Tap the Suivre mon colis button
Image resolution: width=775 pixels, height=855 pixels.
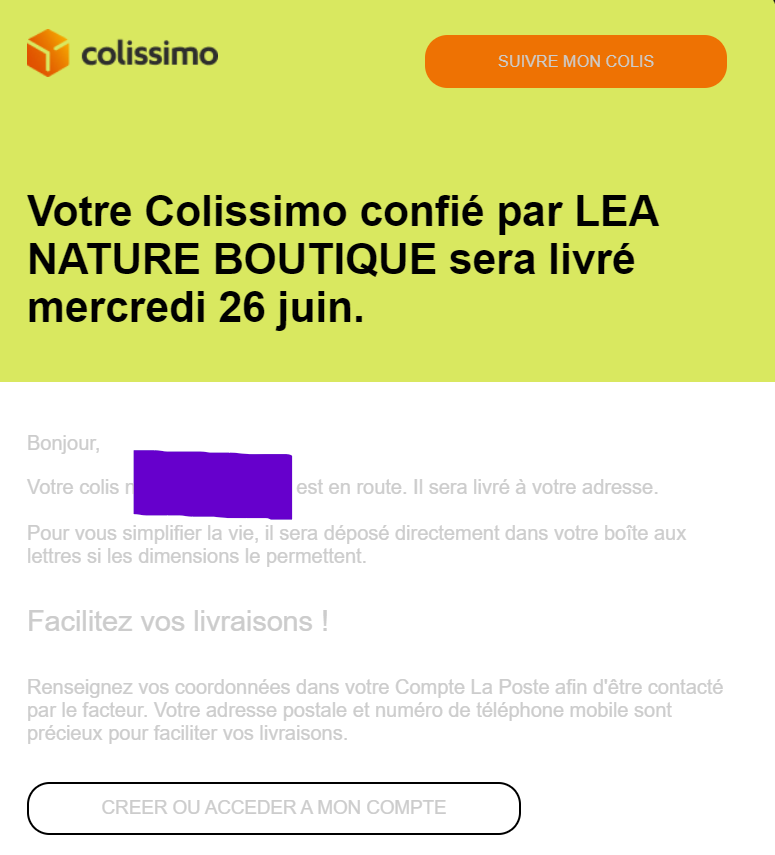[x=575, y=61]
